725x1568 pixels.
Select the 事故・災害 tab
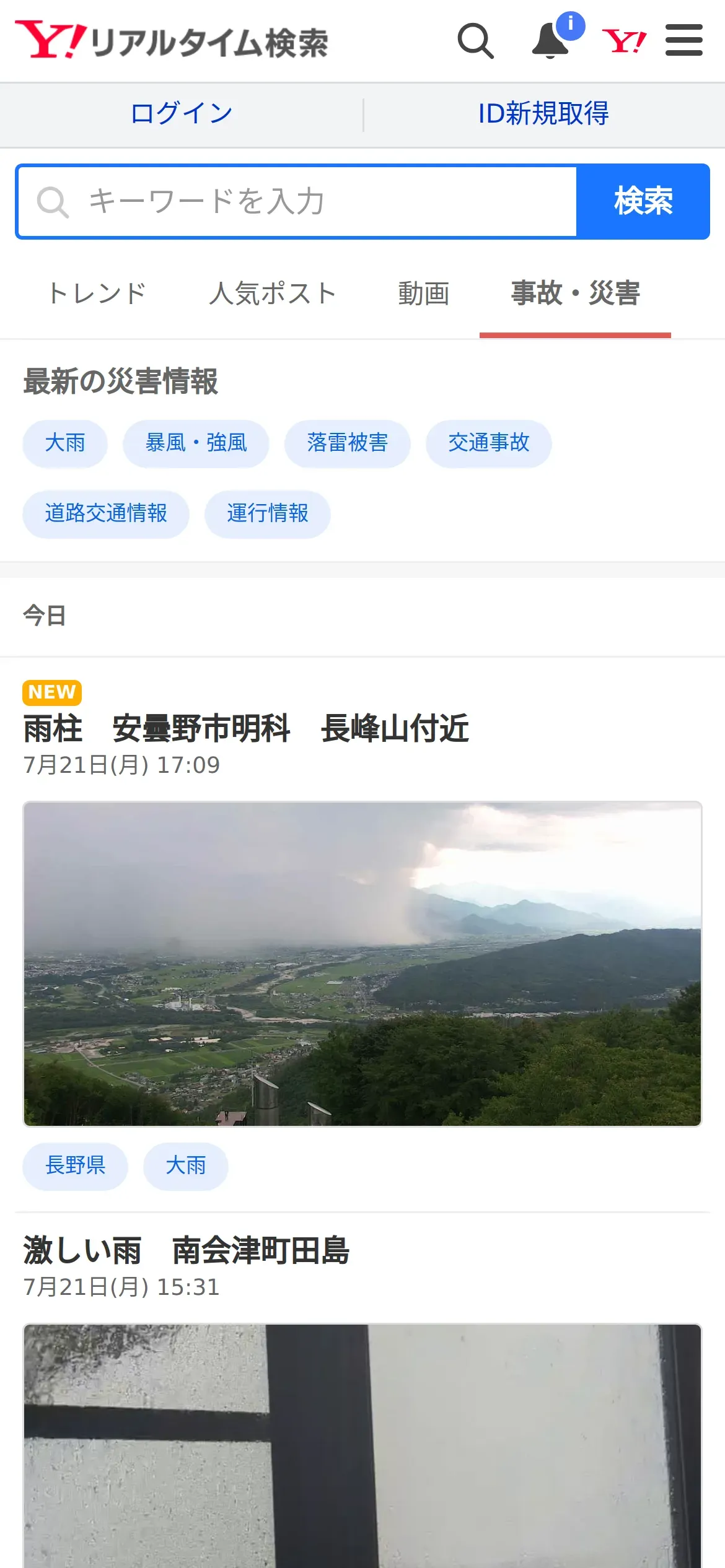pyautogui.click(x=575, y=294)
